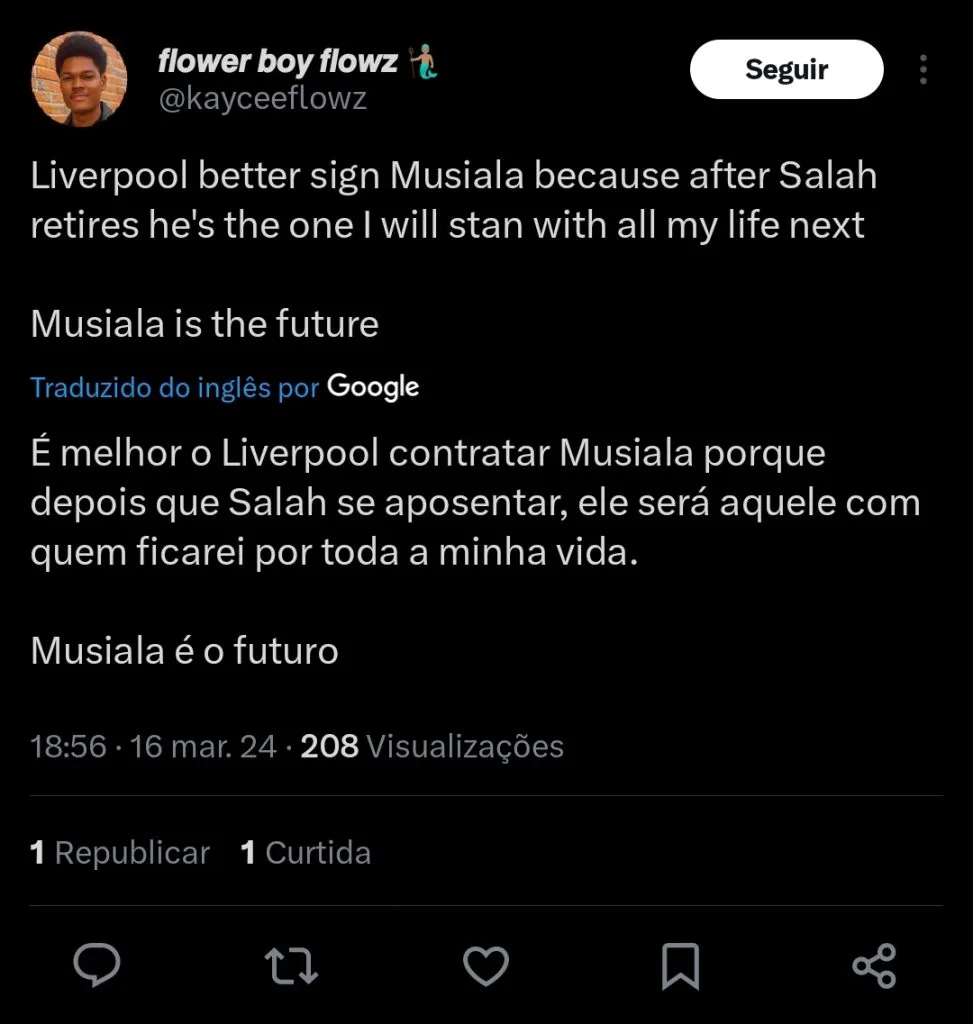Open the @kayceeflowz profile handle
Image resolution: width=973 pixels, height=1024 pixels.
coord(262,98)
